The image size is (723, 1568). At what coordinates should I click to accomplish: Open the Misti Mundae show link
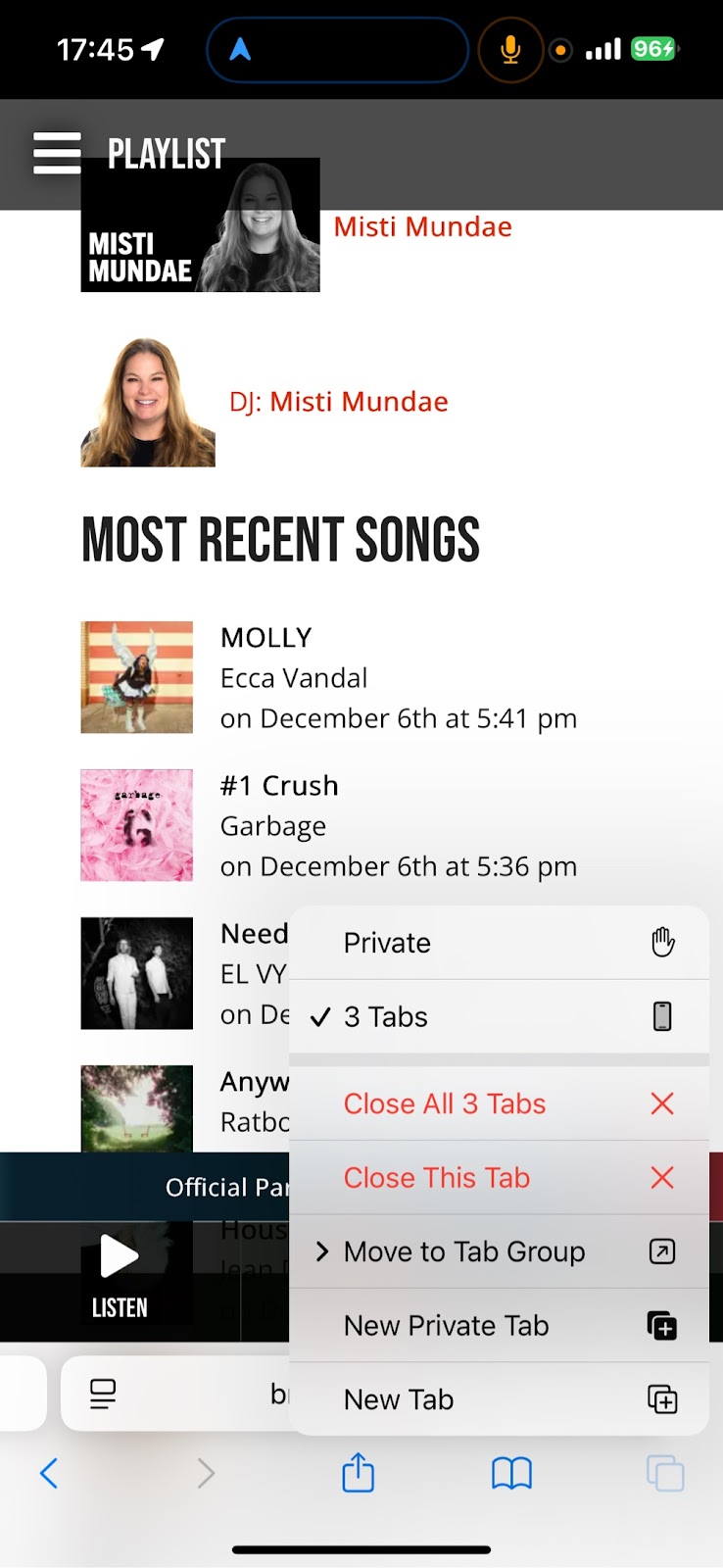(x=422, y=227)
